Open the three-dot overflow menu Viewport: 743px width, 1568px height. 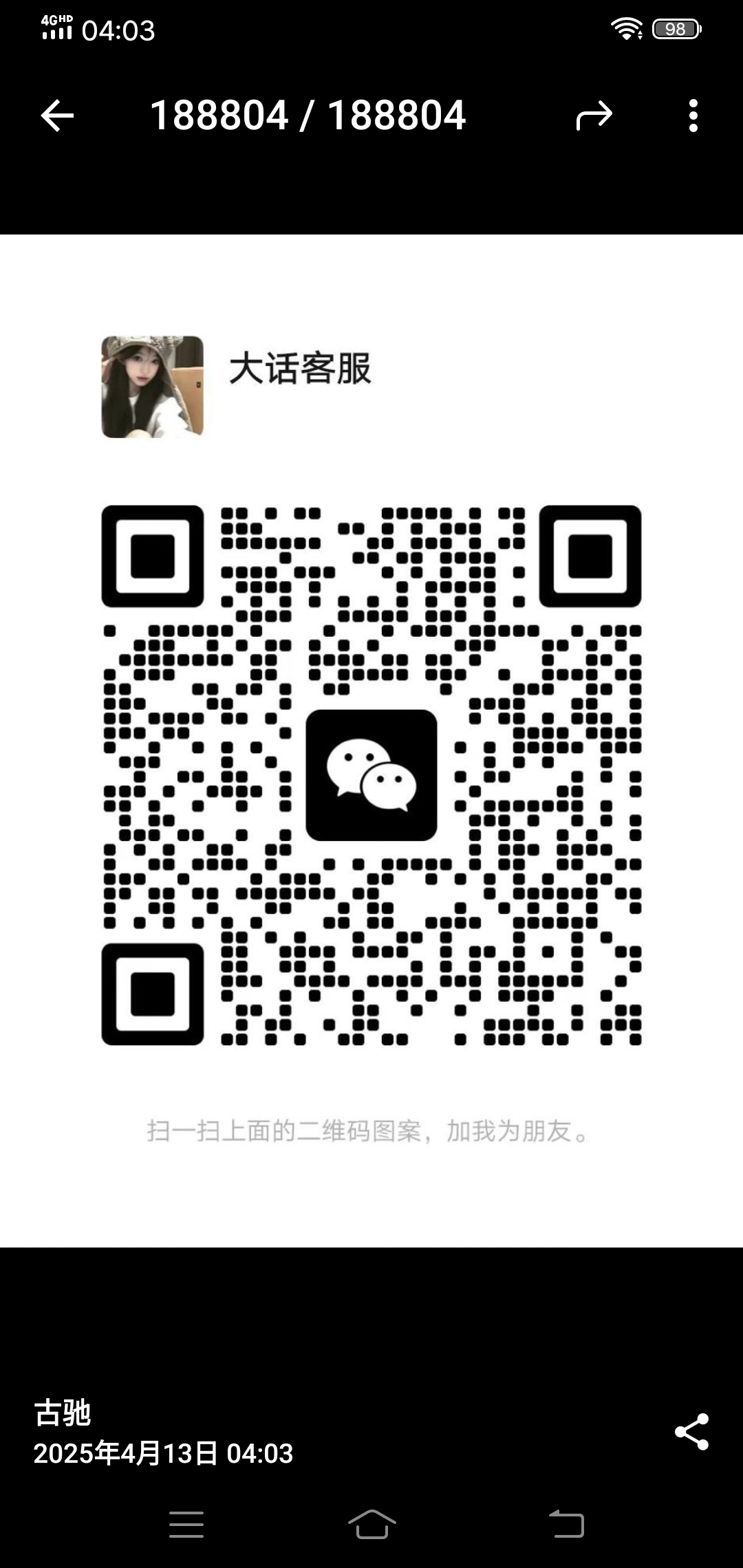click(693, 116)
